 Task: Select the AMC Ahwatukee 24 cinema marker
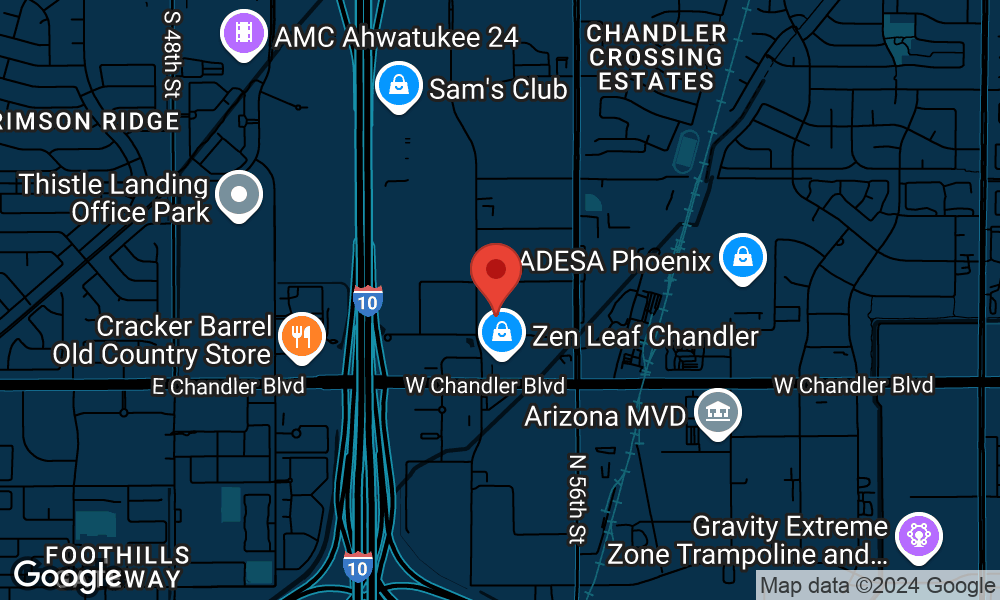click(x=244, y=34)
